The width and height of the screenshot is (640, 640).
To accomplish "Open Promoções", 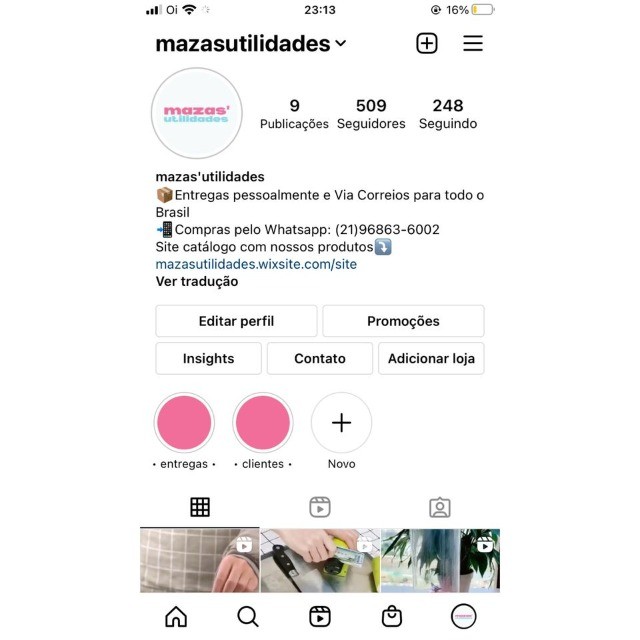I will coord(403,321).
